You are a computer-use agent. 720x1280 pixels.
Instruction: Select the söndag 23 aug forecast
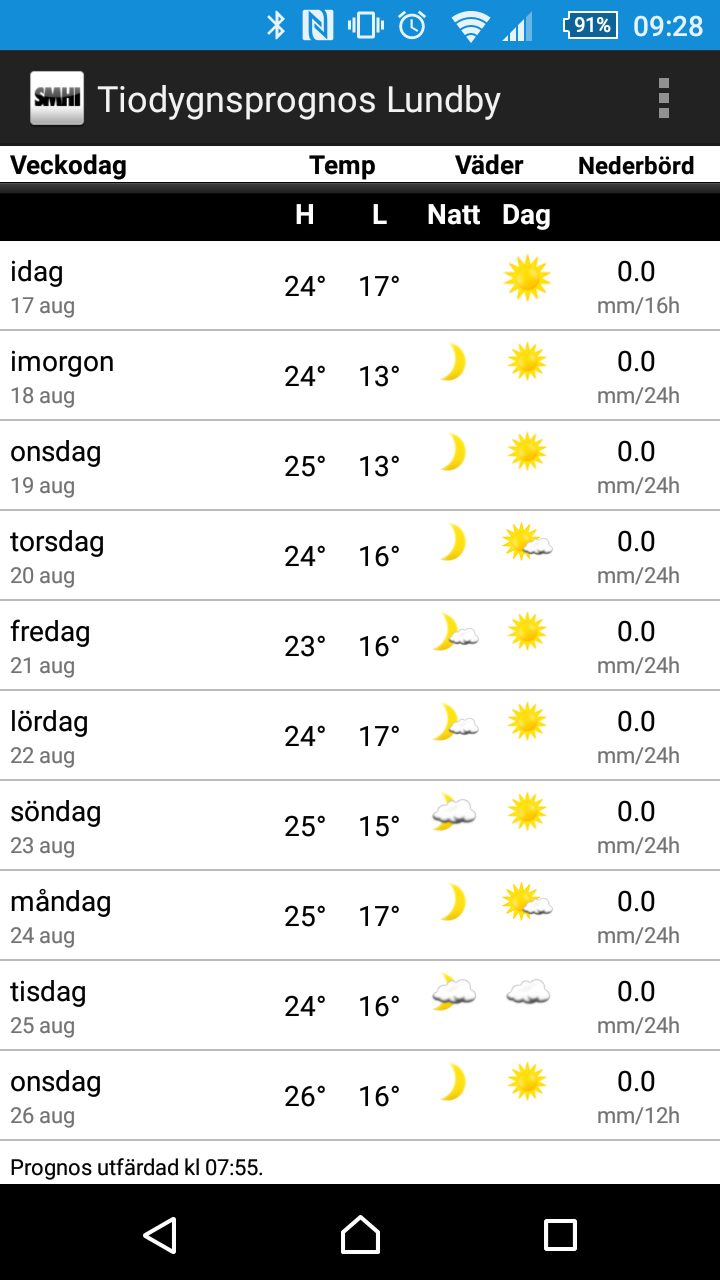pos(360,826)
